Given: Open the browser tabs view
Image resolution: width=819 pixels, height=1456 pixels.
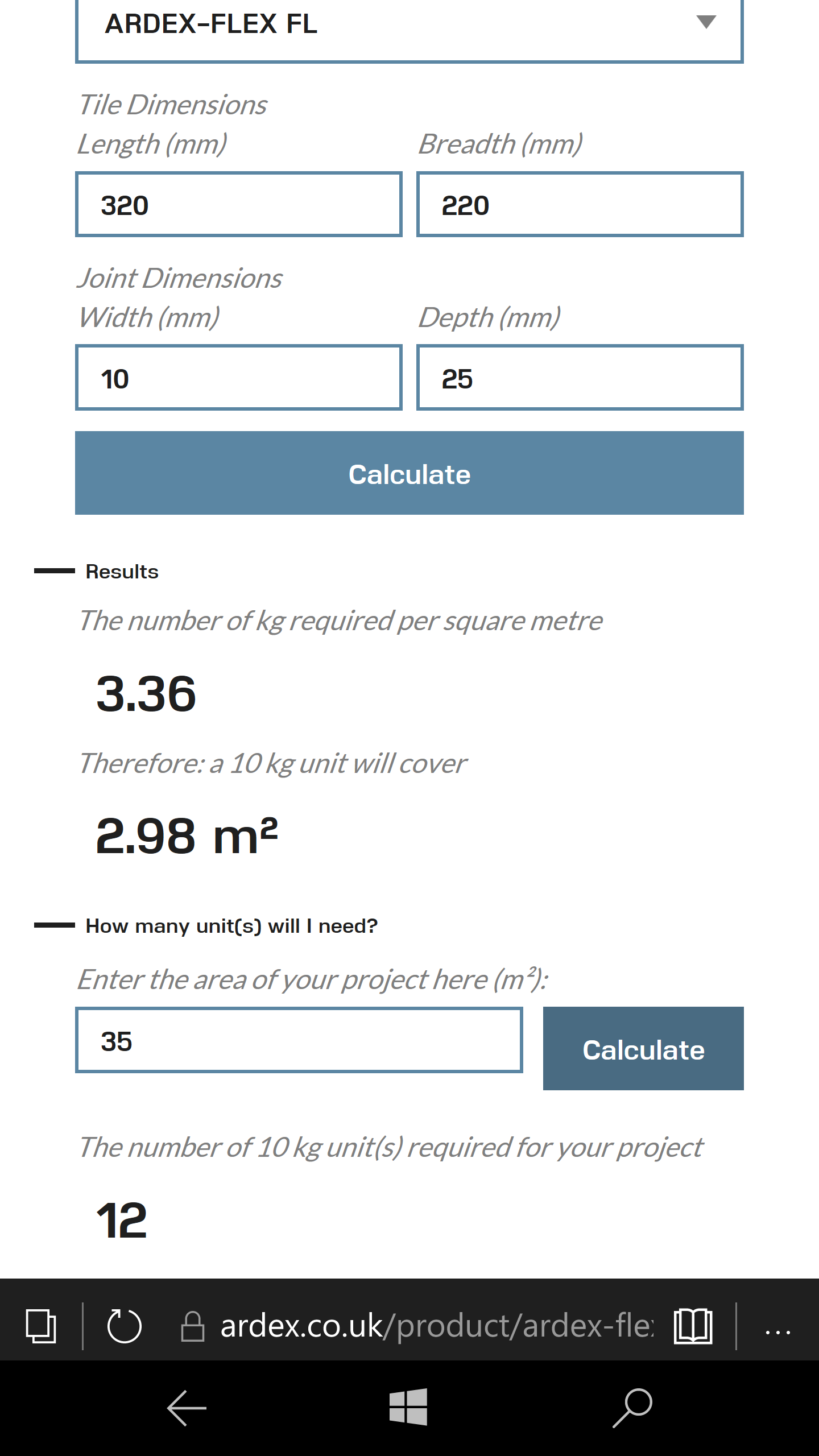Looking at the screenshot, I should [x=41, y=1326].
